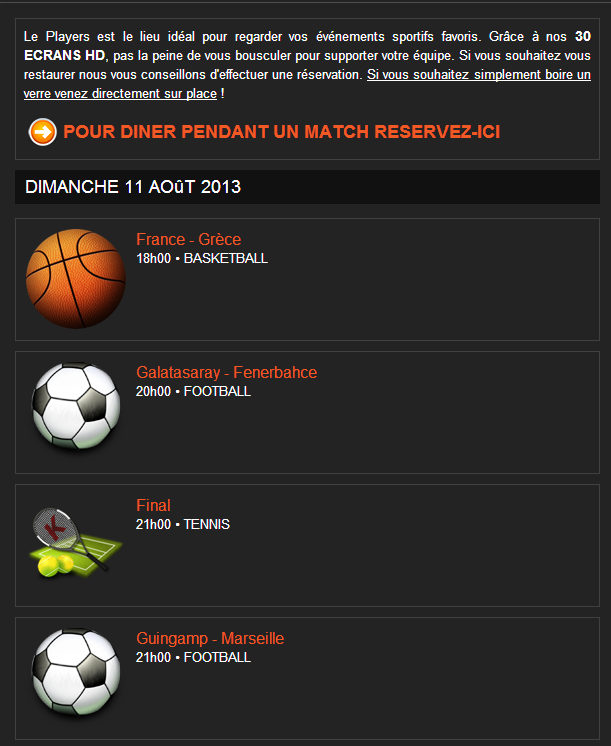Open the France - Grèce basketball event
The image size is (611, 746).
188,240
